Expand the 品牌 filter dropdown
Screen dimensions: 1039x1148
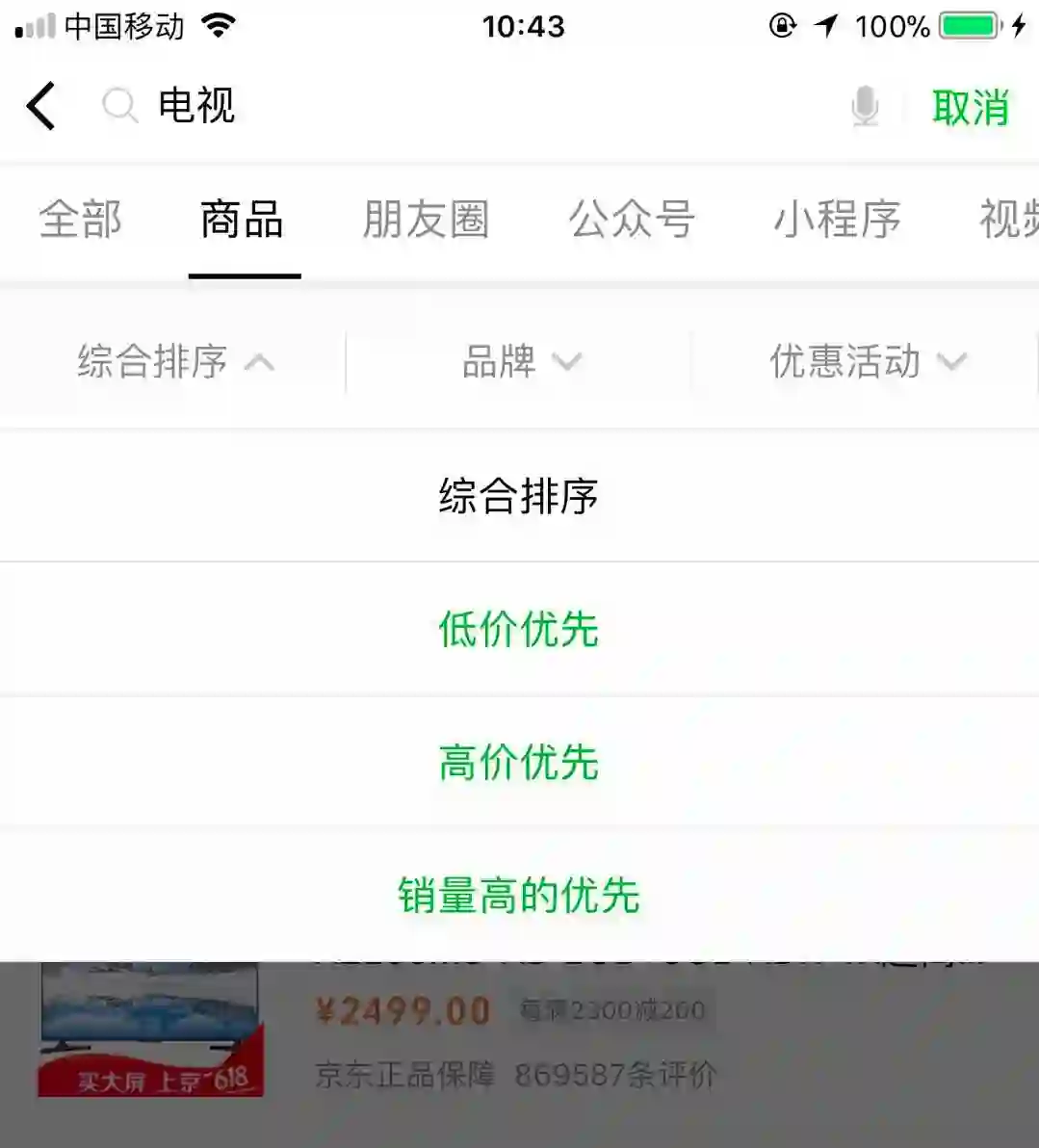coord(520,362)
